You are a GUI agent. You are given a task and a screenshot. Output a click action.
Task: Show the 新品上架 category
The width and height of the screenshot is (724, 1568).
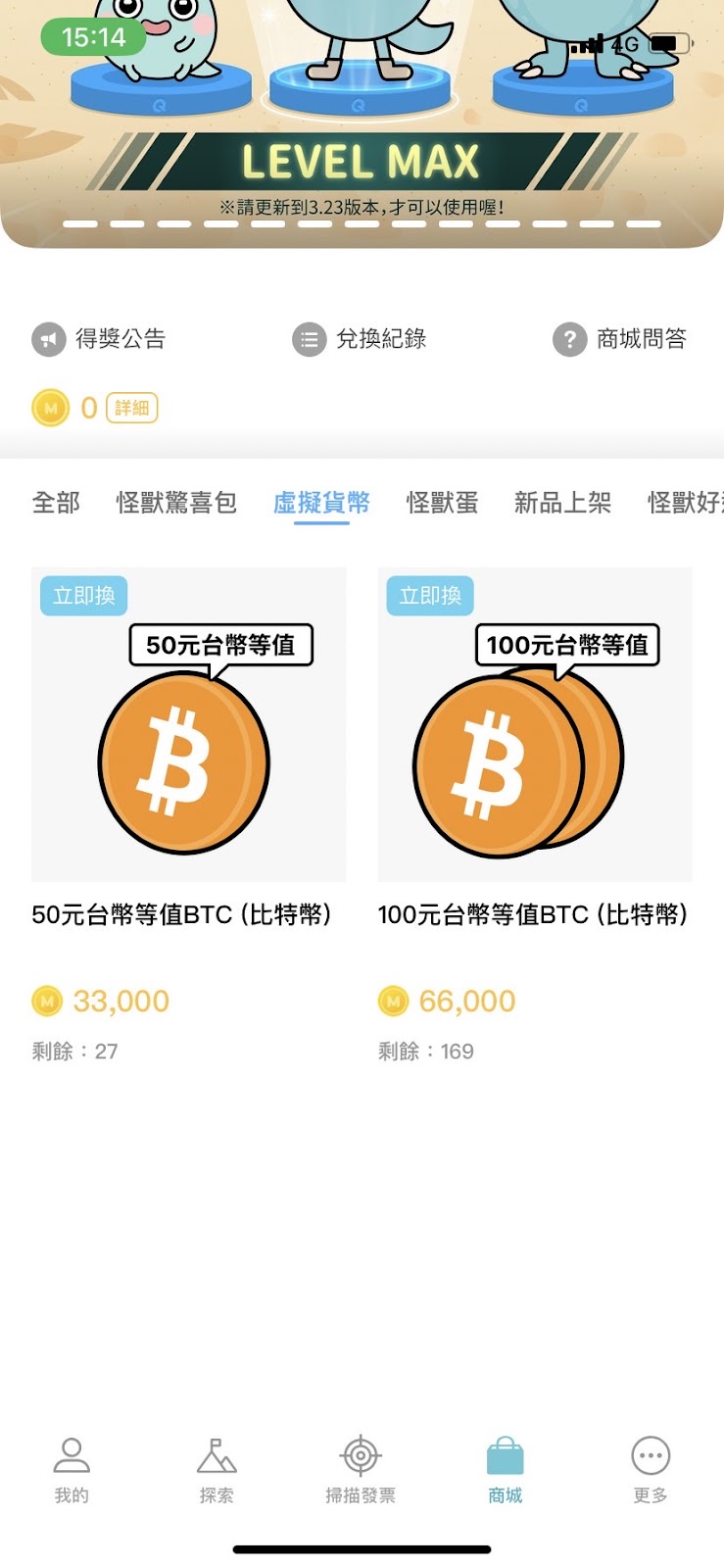pos(562,503)
